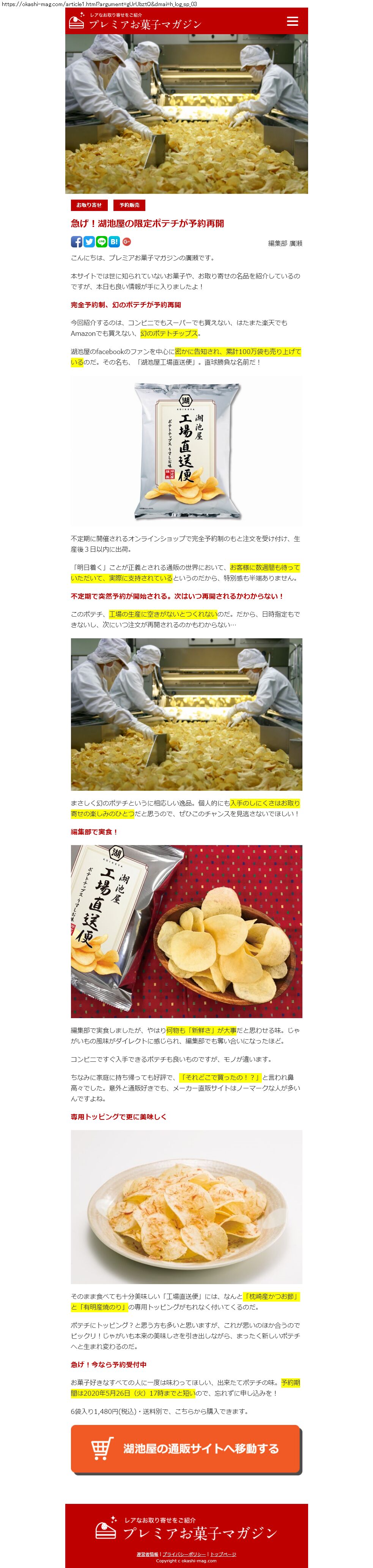Return to トップページ via footer link
The width and height of the screenshot is (373, 1568).
pyautogui.click(x=223, y=1554)
